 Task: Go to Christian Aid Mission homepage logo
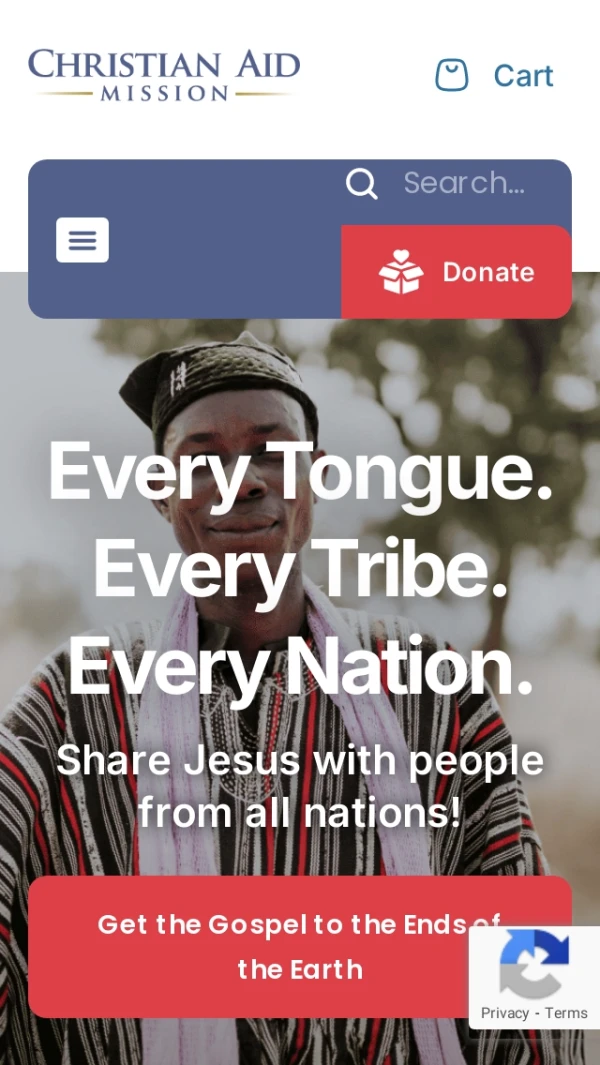[164, 75]
